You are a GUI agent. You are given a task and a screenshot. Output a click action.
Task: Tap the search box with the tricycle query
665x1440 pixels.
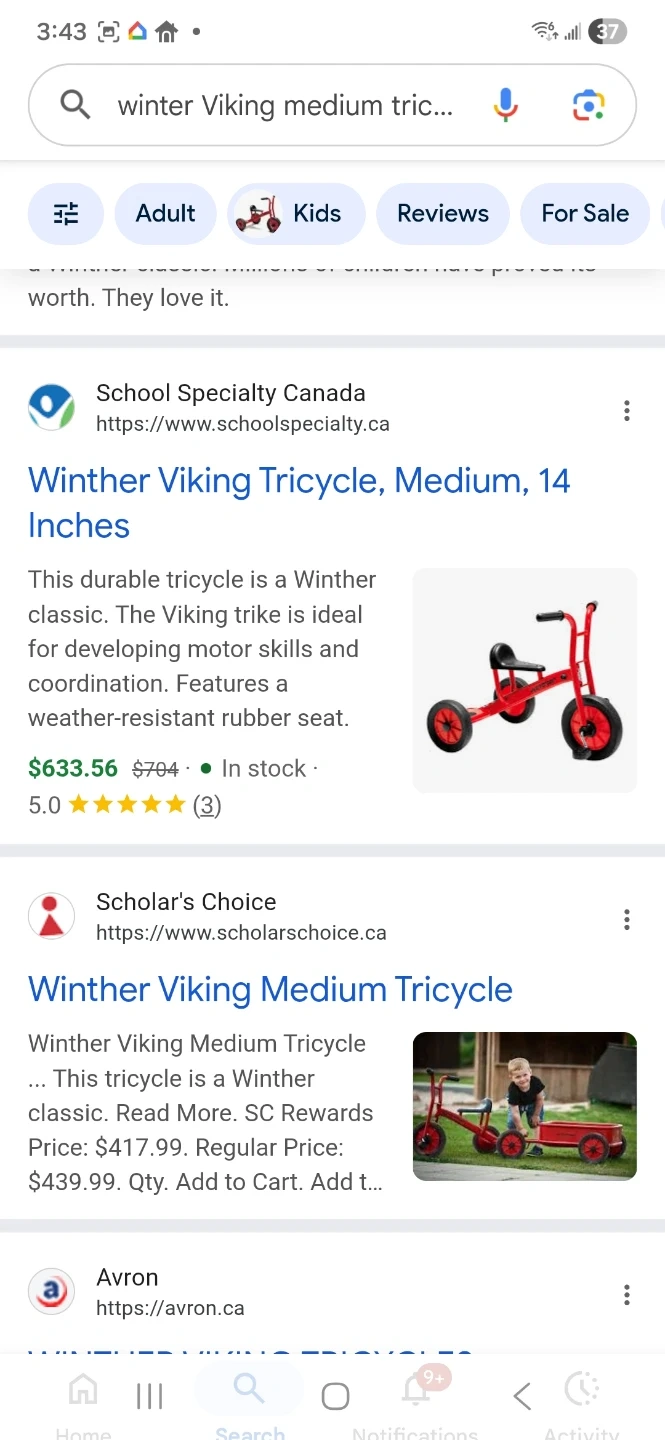coord(285,105)
